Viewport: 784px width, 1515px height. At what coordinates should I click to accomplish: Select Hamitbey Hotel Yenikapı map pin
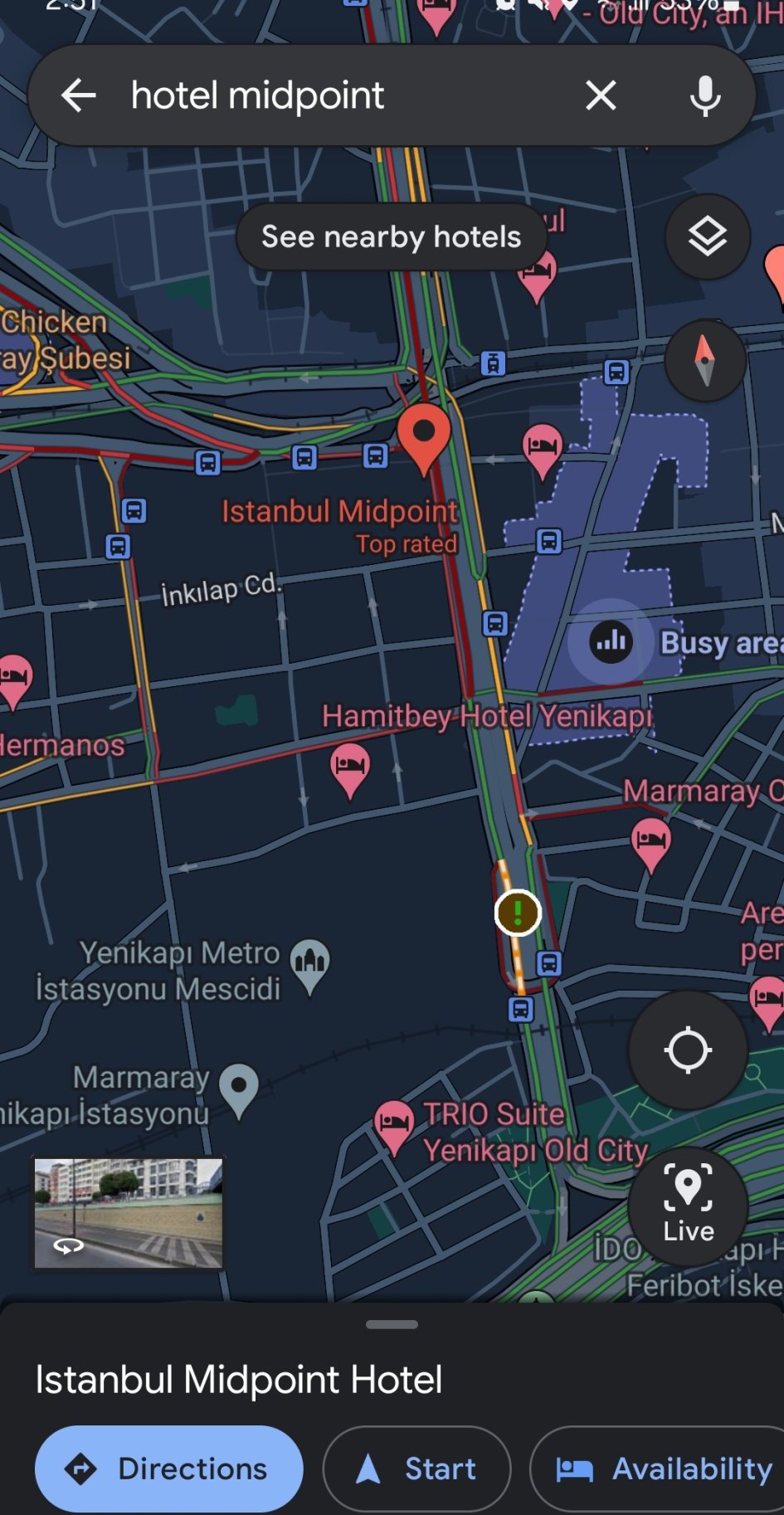click(350, 767)
